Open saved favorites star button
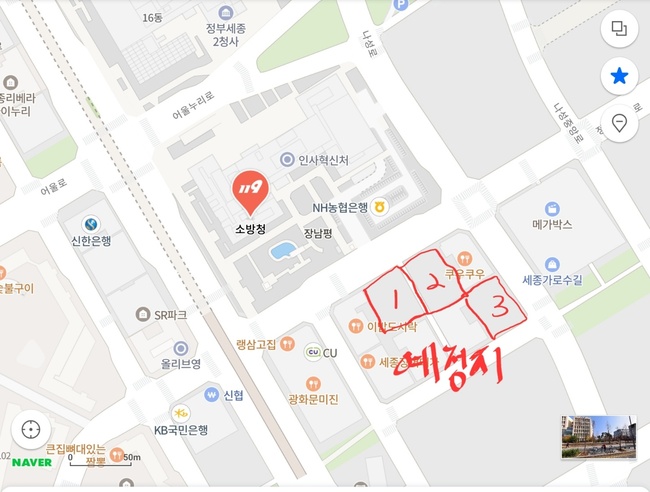This screenshot has width=650, height=492. tap(619, 76)
